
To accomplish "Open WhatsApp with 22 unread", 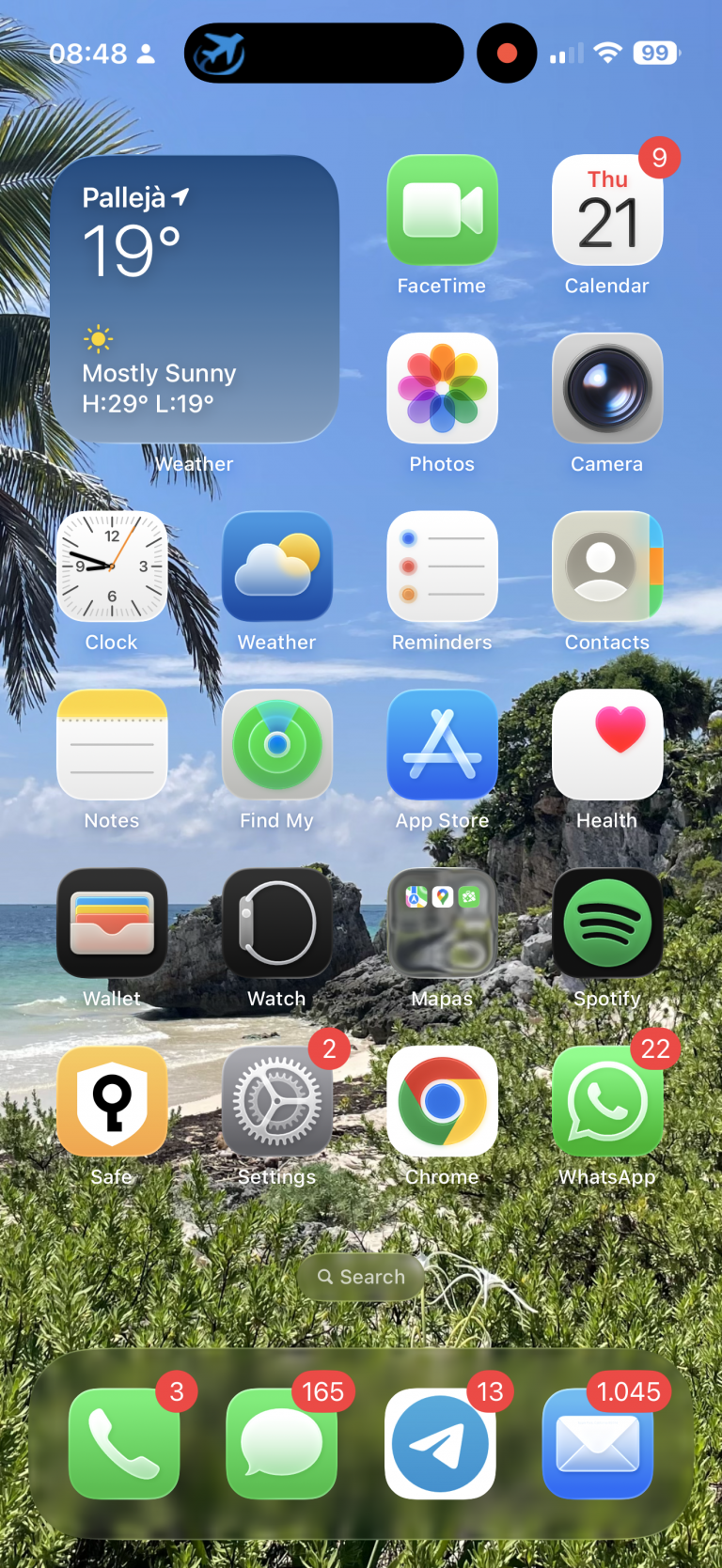I will click(607, 1101).
